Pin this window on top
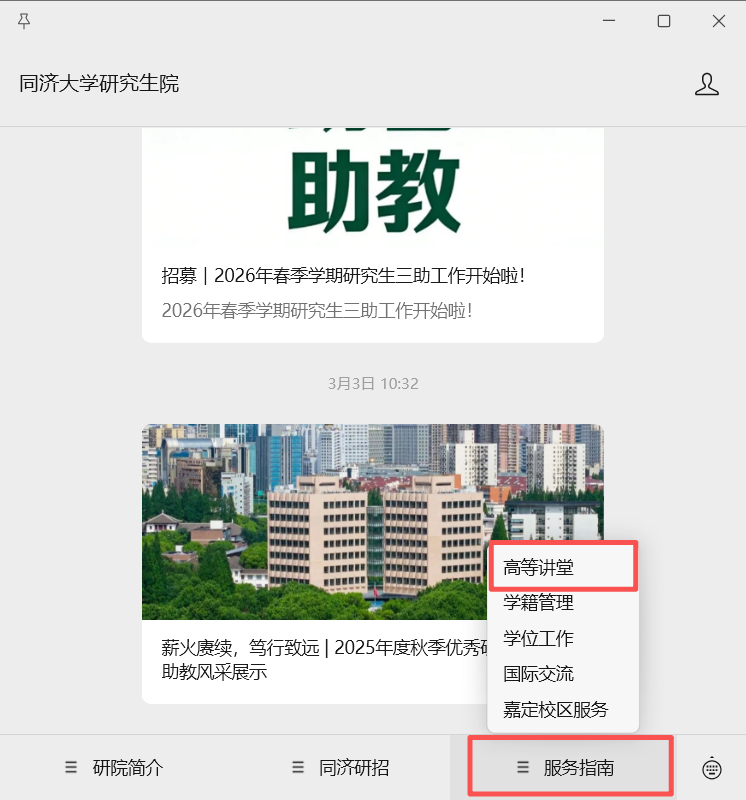The height and width of the screenshot is (800, 746). coord(24,21)
